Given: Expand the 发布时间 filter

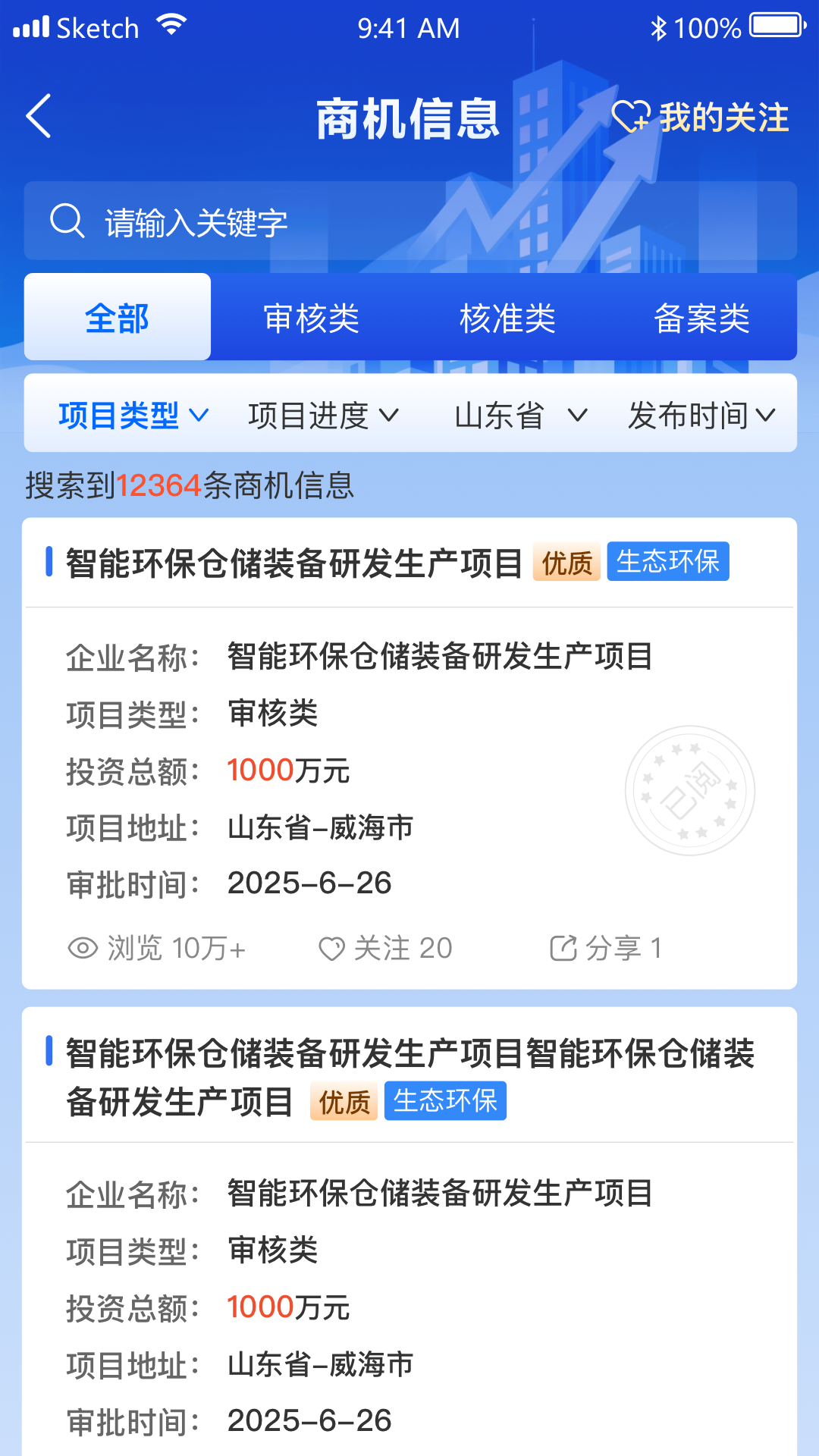Looking at the screenshot, I should point(701,414).
